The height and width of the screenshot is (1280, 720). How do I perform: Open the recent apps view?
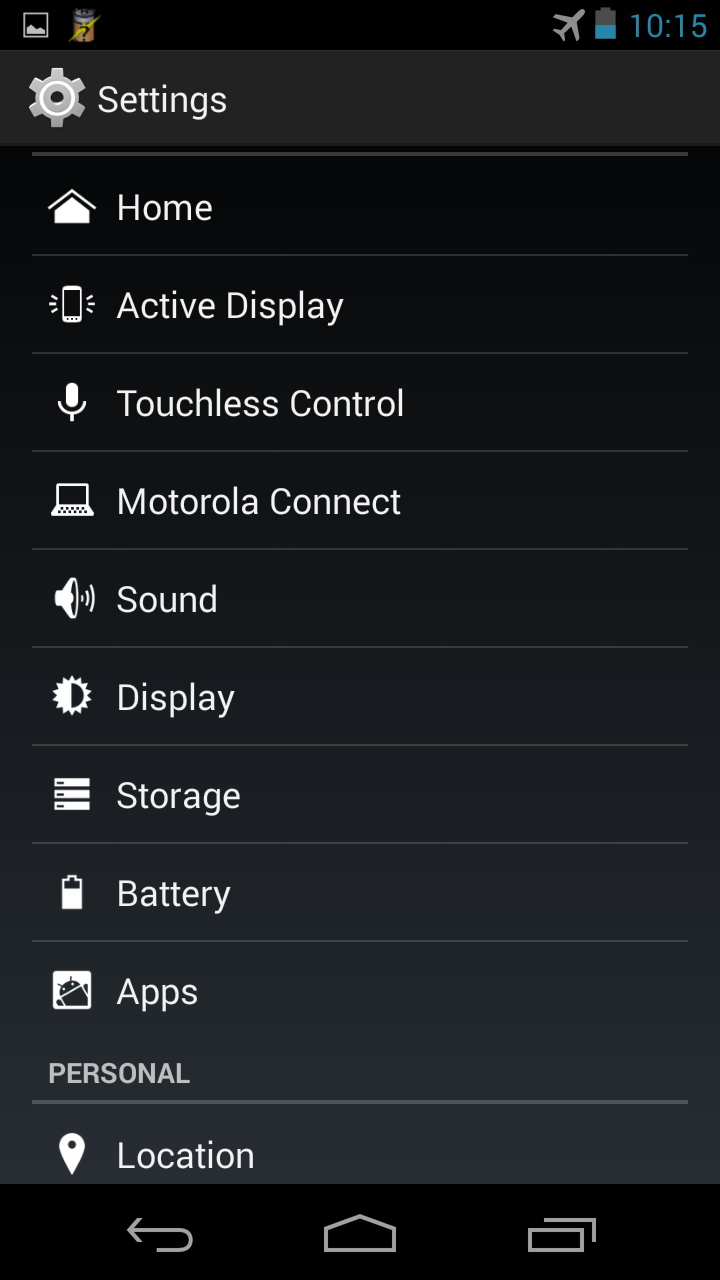tap(561, 1234)
